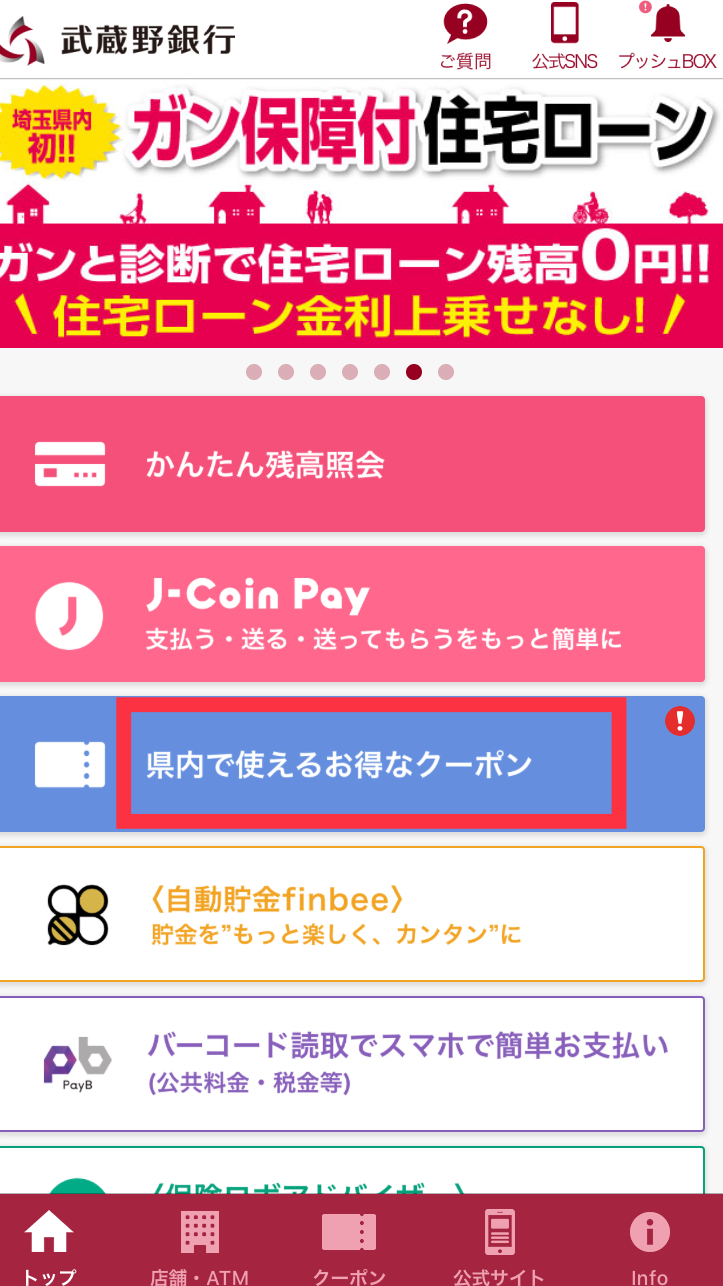Select the トップ tab
723x1286 pixels.
[49, 1245]
